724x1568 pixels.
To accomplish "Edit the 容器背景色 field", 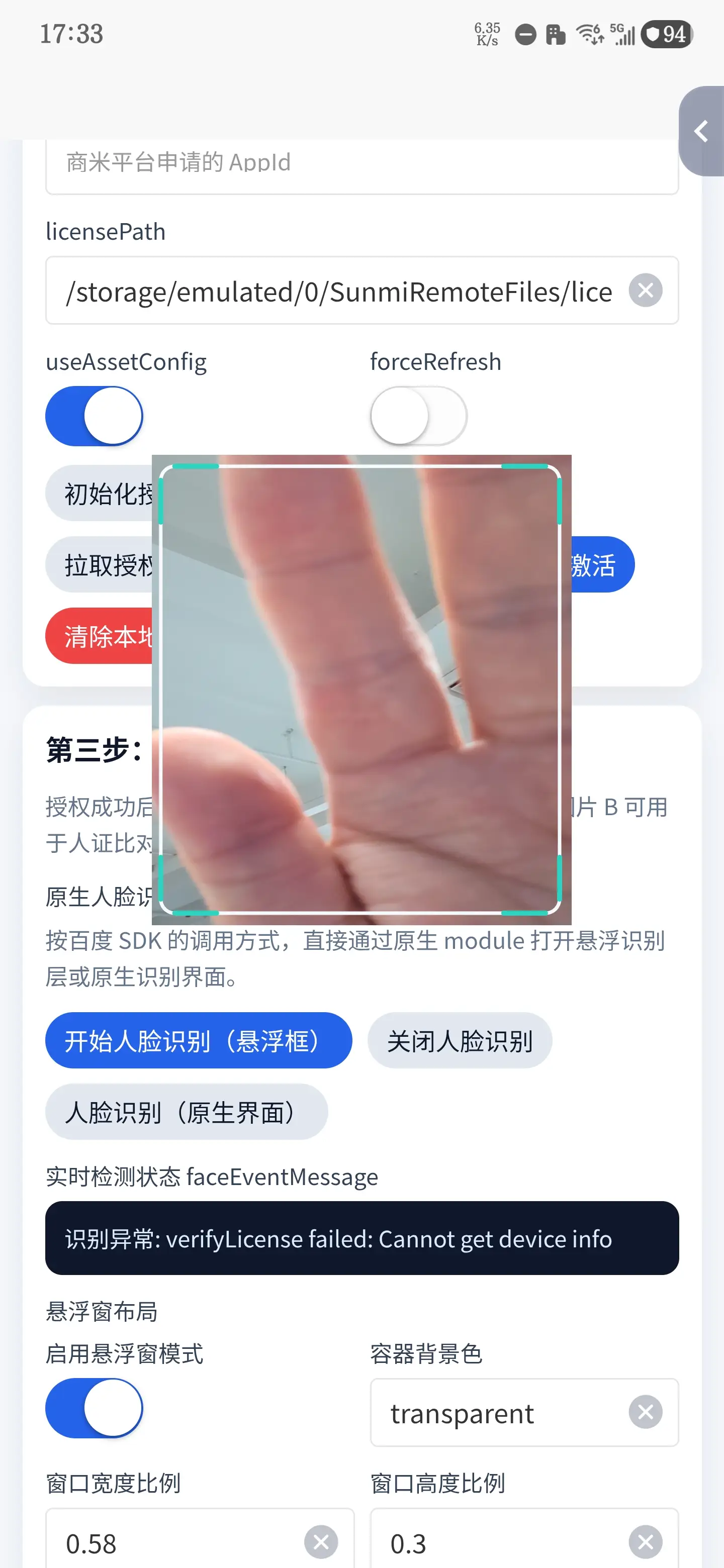I will (499, 1413).
